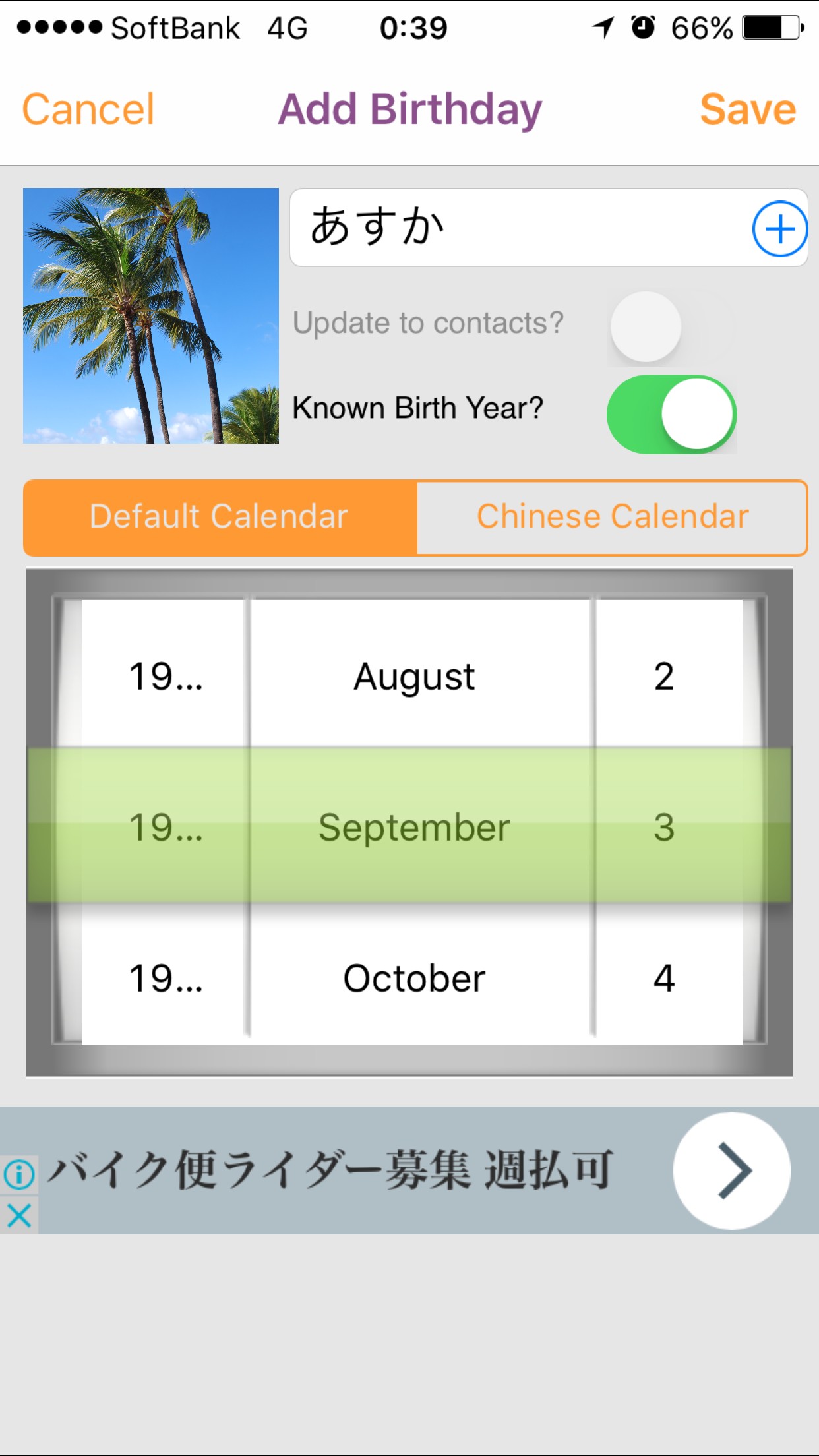Cancel adding the birthday
This screenshot has height=1456, width=819.
coord(88,109)
